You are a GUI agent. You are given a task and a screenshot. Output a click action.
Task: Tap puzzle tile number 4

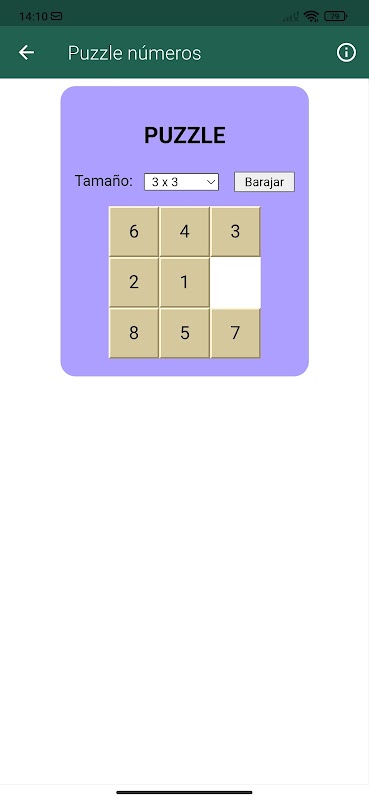[x=184, y=232]
